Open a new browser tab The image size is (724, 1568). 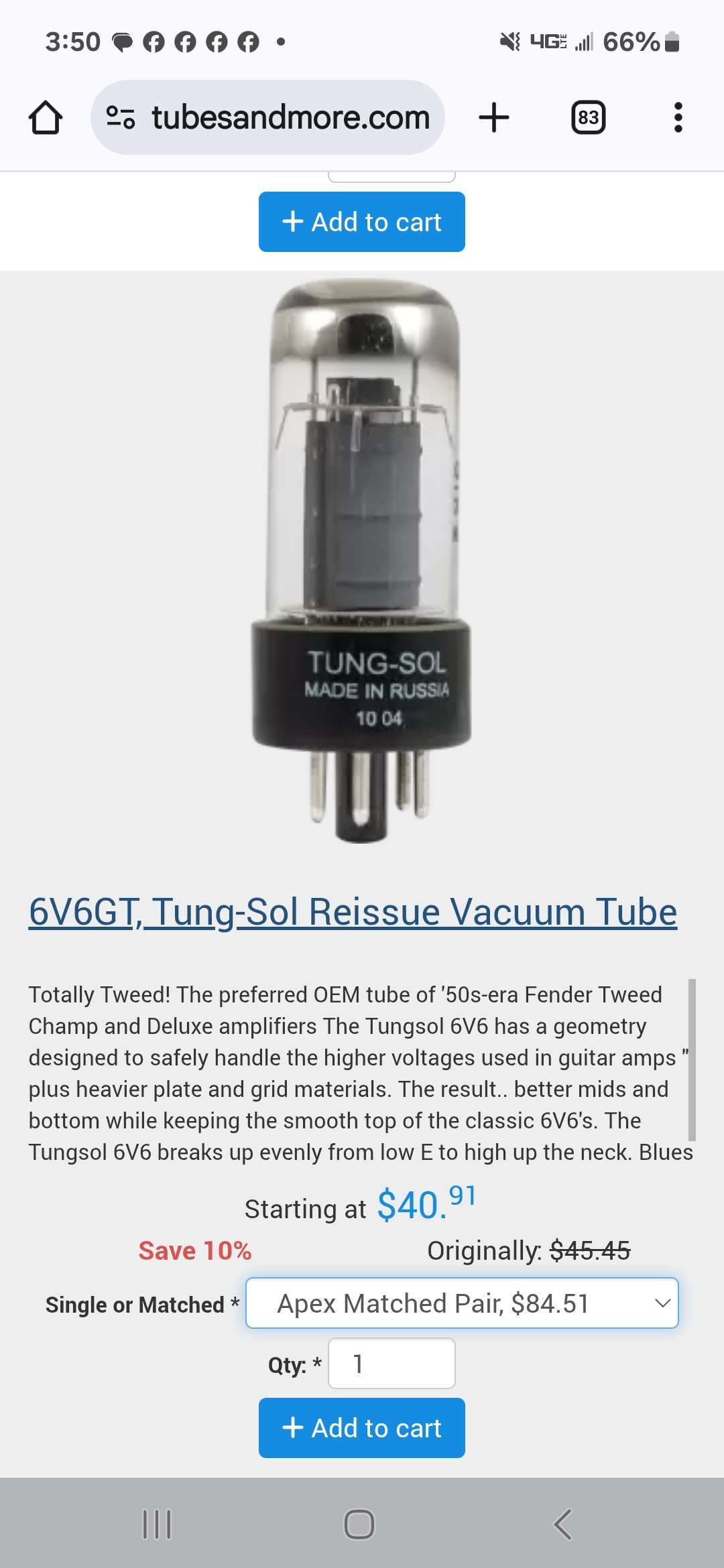click(x=494, y=118)
